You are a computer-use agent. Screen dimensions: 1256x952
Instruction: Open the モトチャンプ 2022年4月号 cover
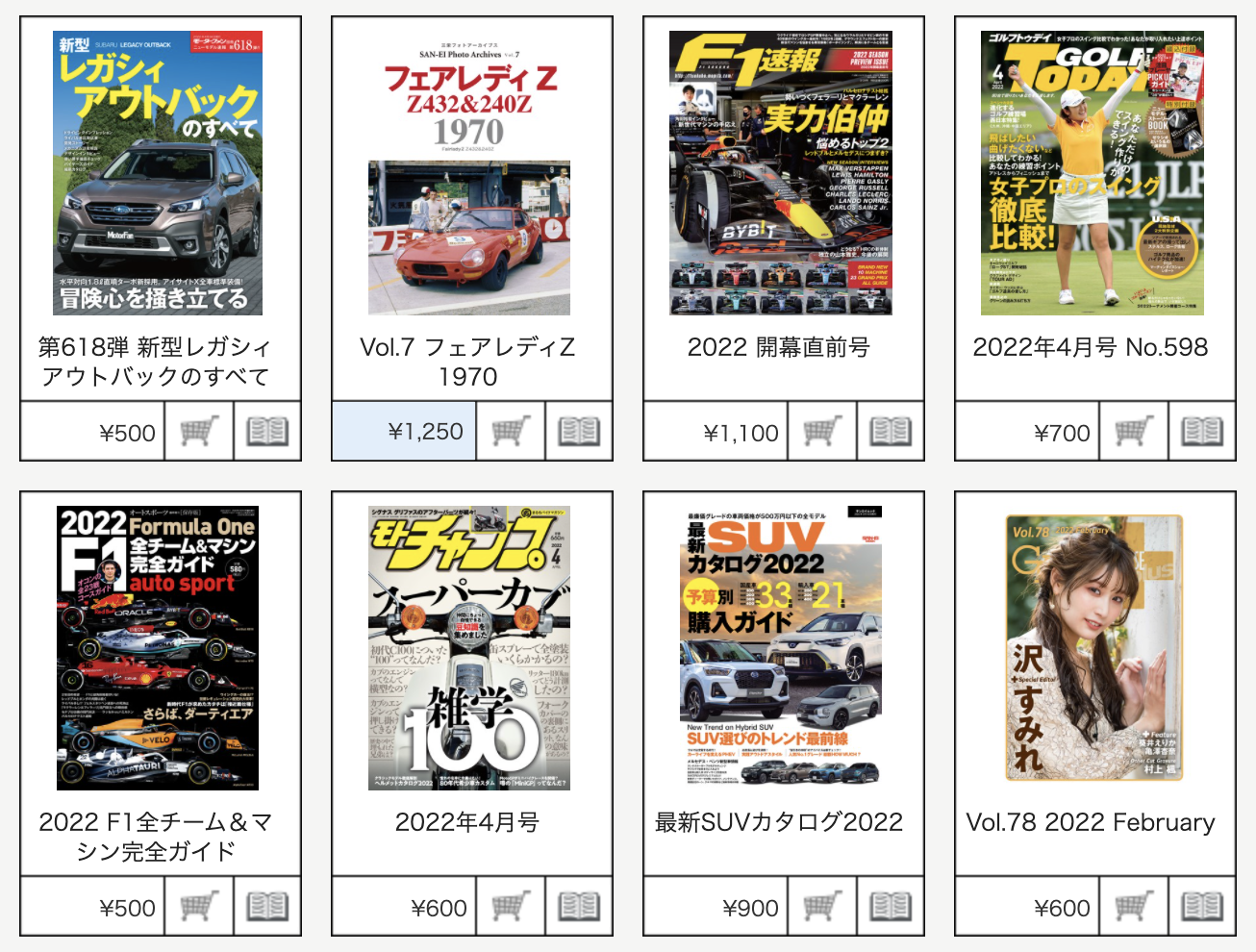tap(469, 648)
